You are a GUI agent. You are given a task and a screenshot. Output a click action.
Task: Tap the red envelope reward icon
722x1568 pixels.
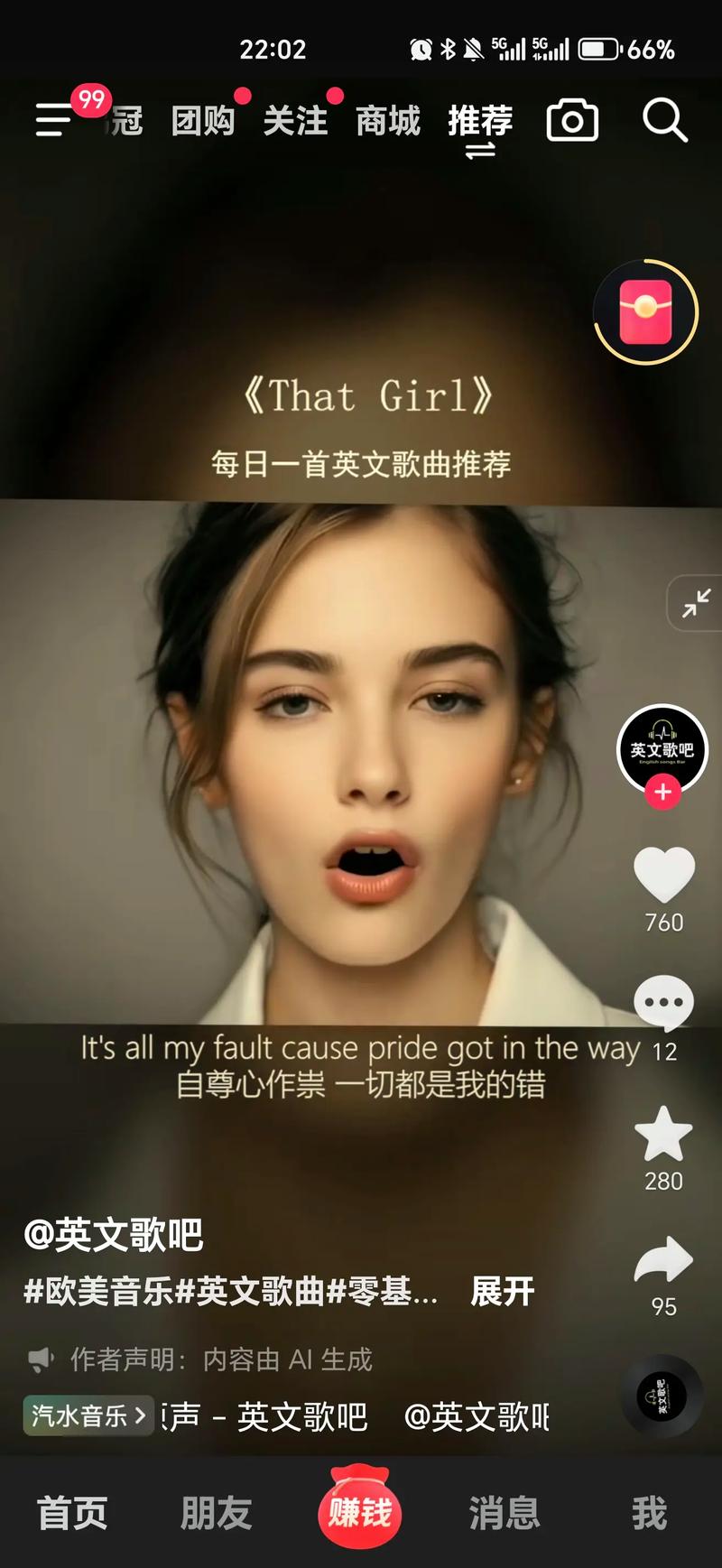[x=645, y=311]
